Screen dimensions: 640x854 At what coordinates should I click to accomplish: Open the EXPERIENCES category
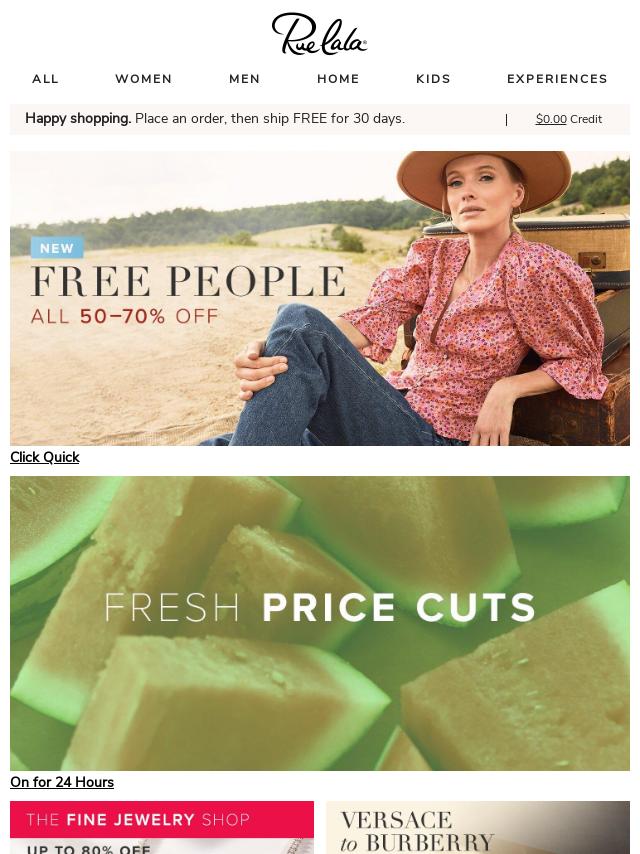(557, 79)
